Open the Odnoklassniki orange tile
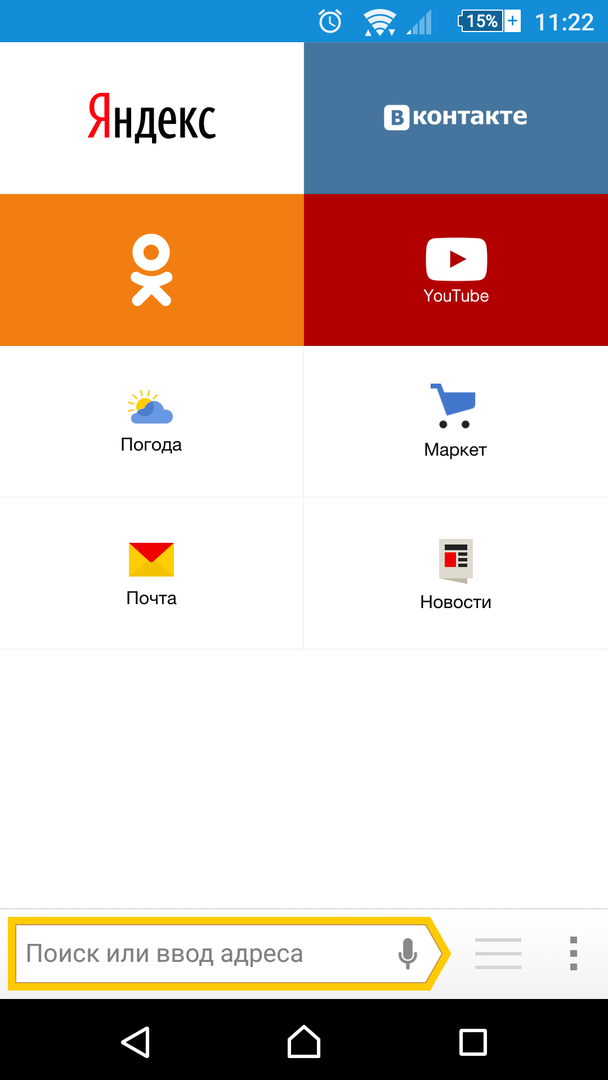 151,270
